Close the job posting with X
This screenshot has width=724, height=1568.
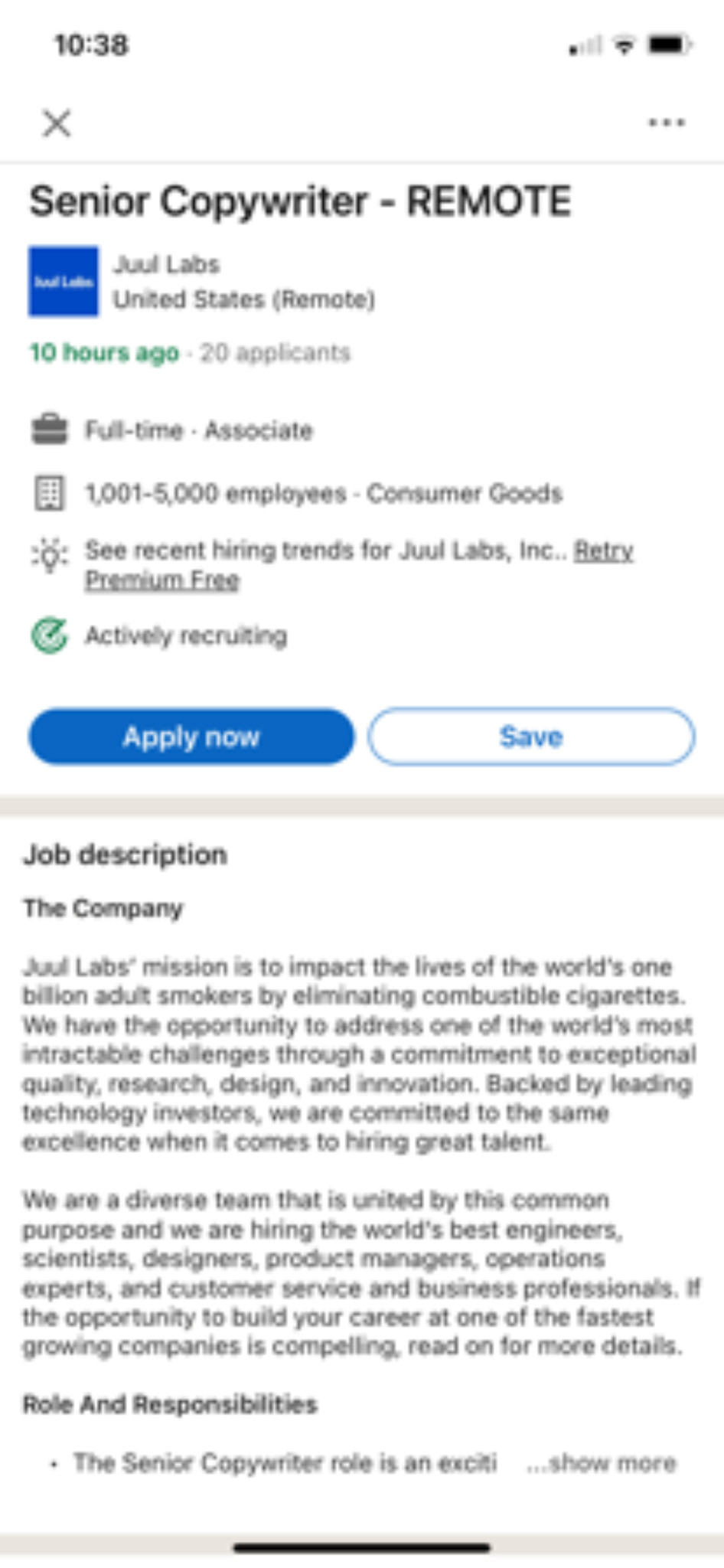coord(57,122)
